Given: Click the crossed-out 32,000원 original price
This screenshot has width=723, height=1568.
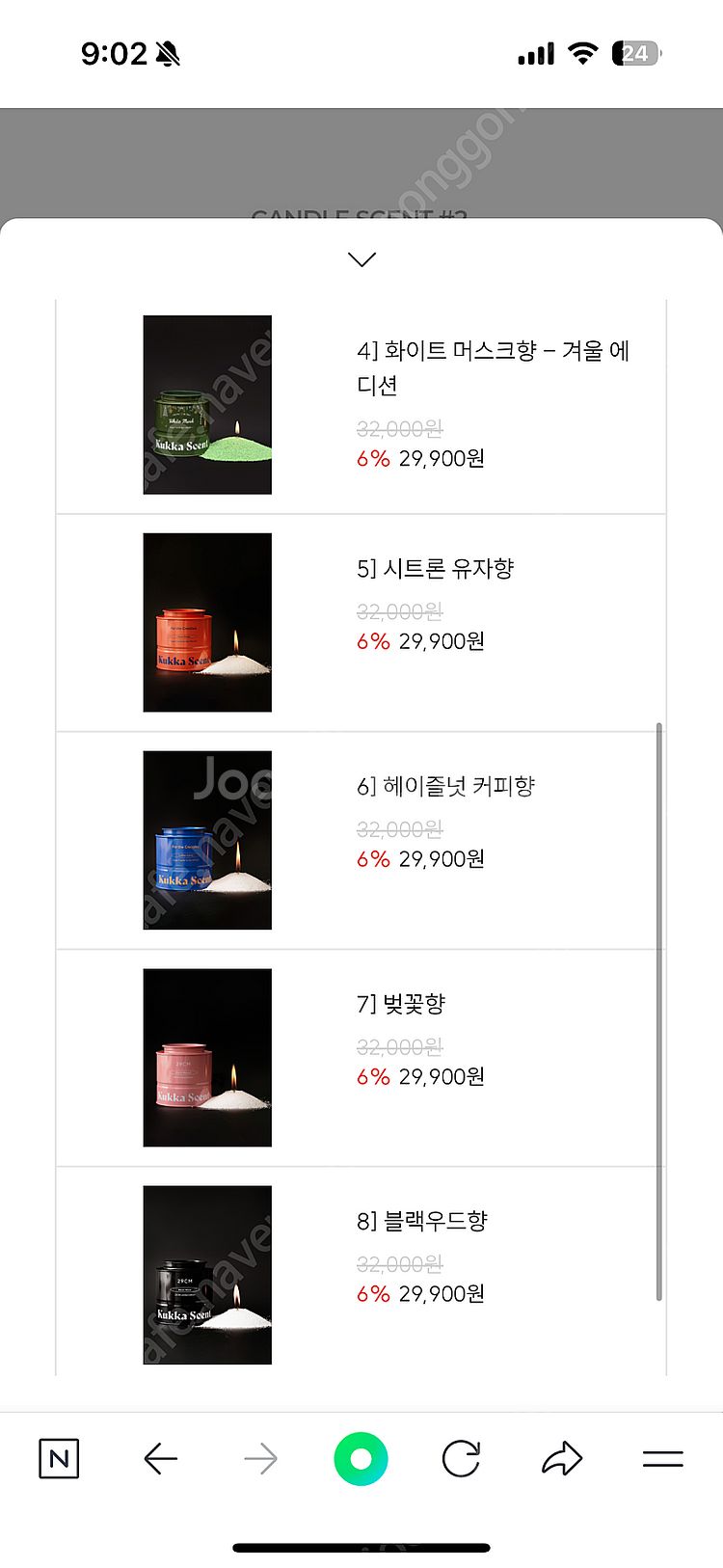Looking at the screenshot, I should tap(400, 428).
